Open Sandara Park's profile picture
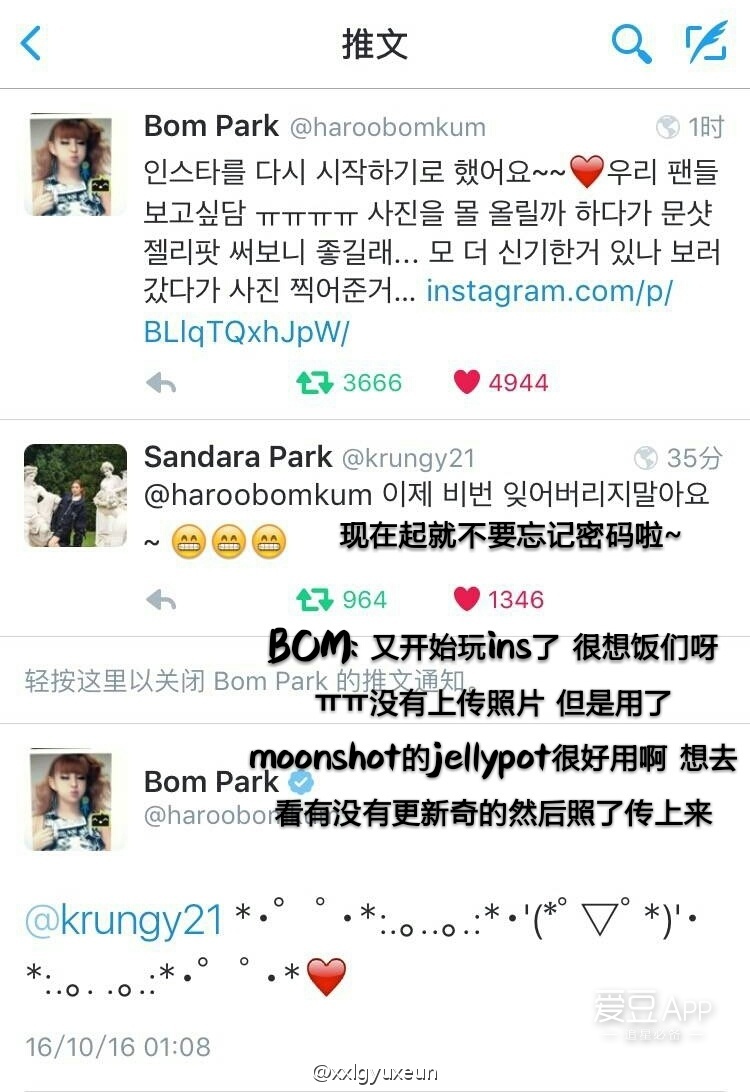The height and width of the screenshot is (1092, 750). click(x=75, y=495)
